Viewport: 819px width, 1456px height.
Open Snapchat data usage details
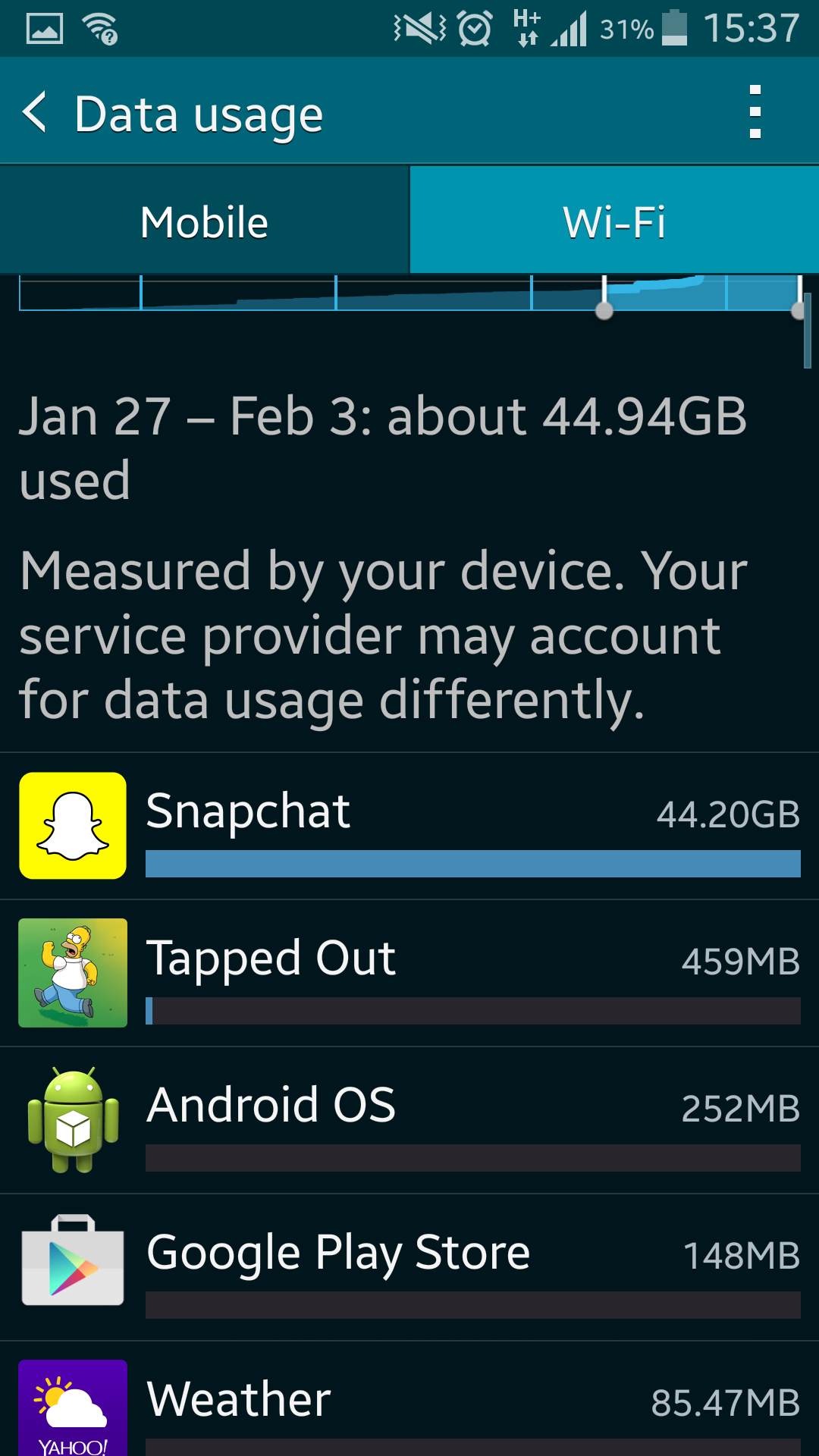tap(409, 826)
